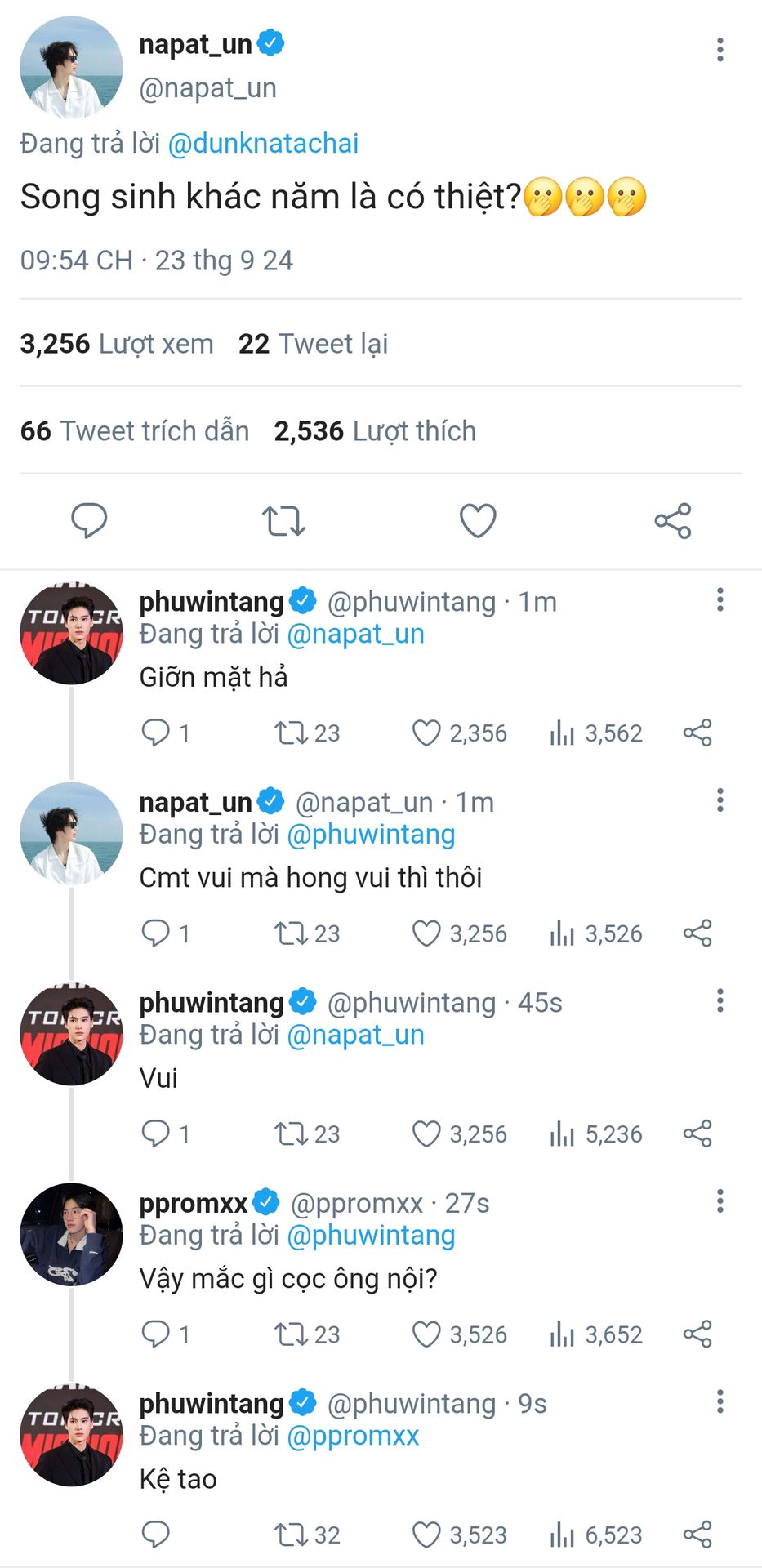The width and height of the screenshot is (762, 1568).
Task: Retweet the reply "Cmt vui mà hong vui thì thôi"
Action: pyautogui.click(x=307, y=933)
